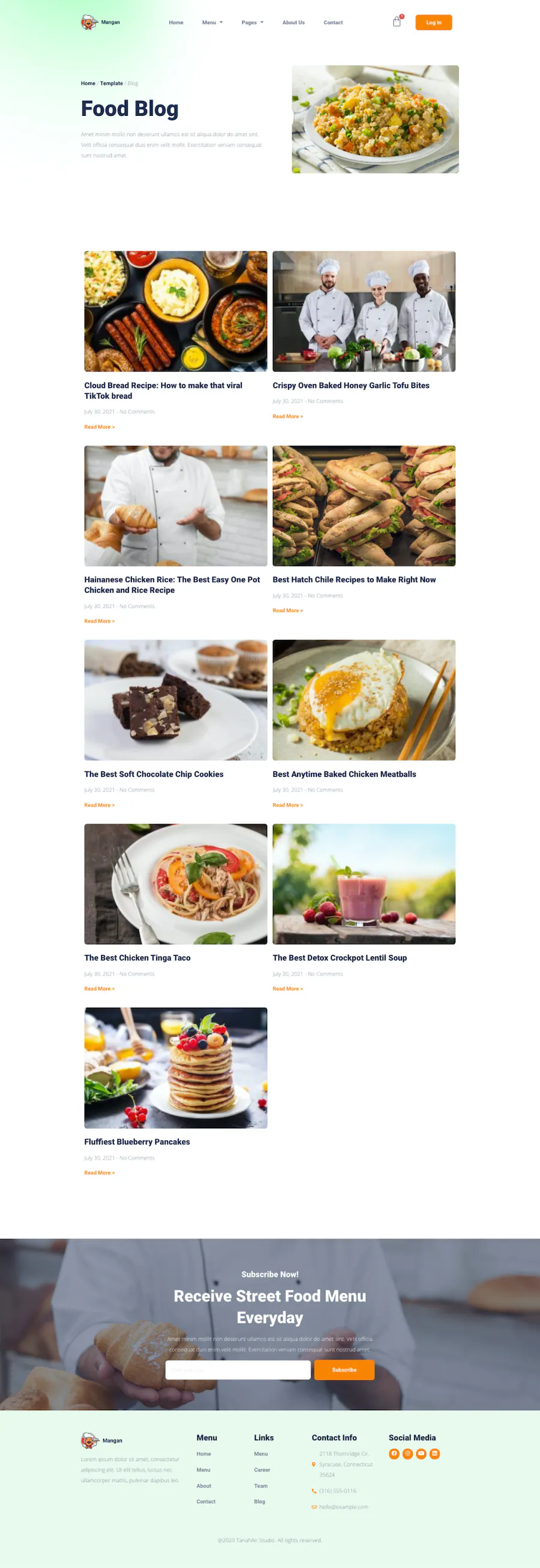Open the shopping cart icon
The width and height of the screenshot is (540, 1568).
[397, 22]
